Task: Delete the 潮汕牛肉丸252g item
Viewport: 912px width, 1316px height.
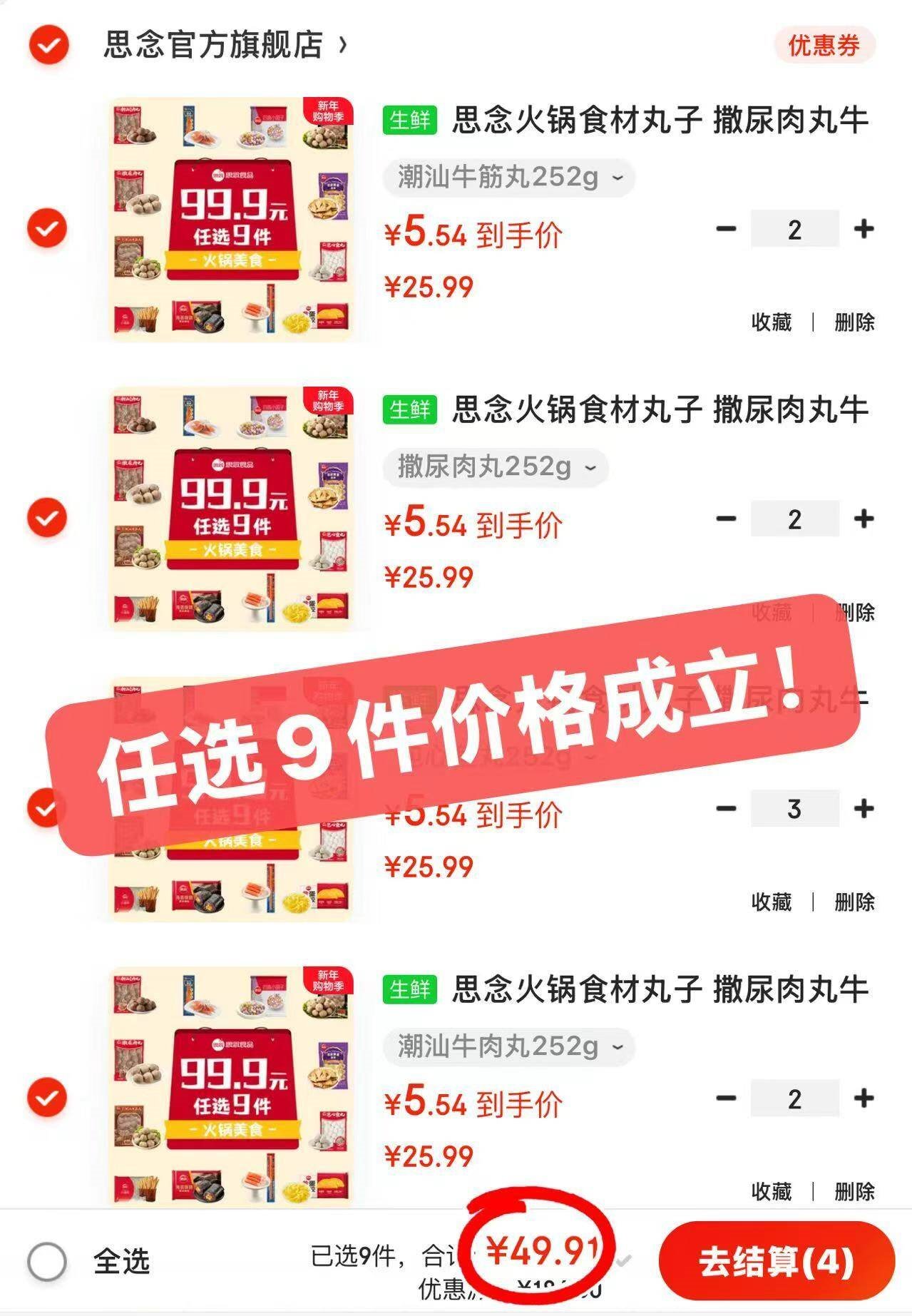Action: (854, 1191)
